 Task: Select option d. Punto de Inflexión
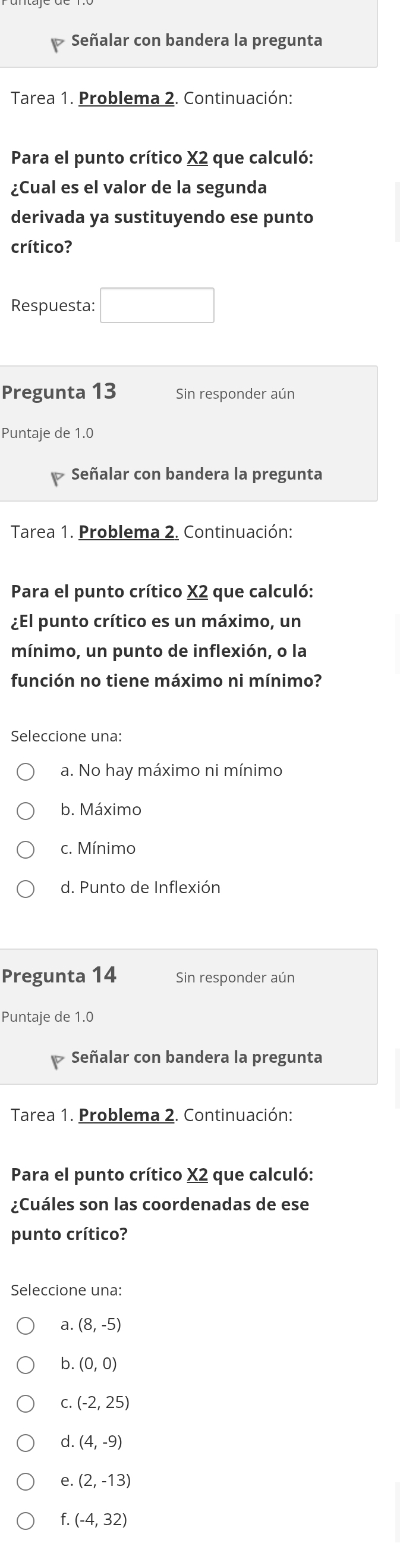26,888
